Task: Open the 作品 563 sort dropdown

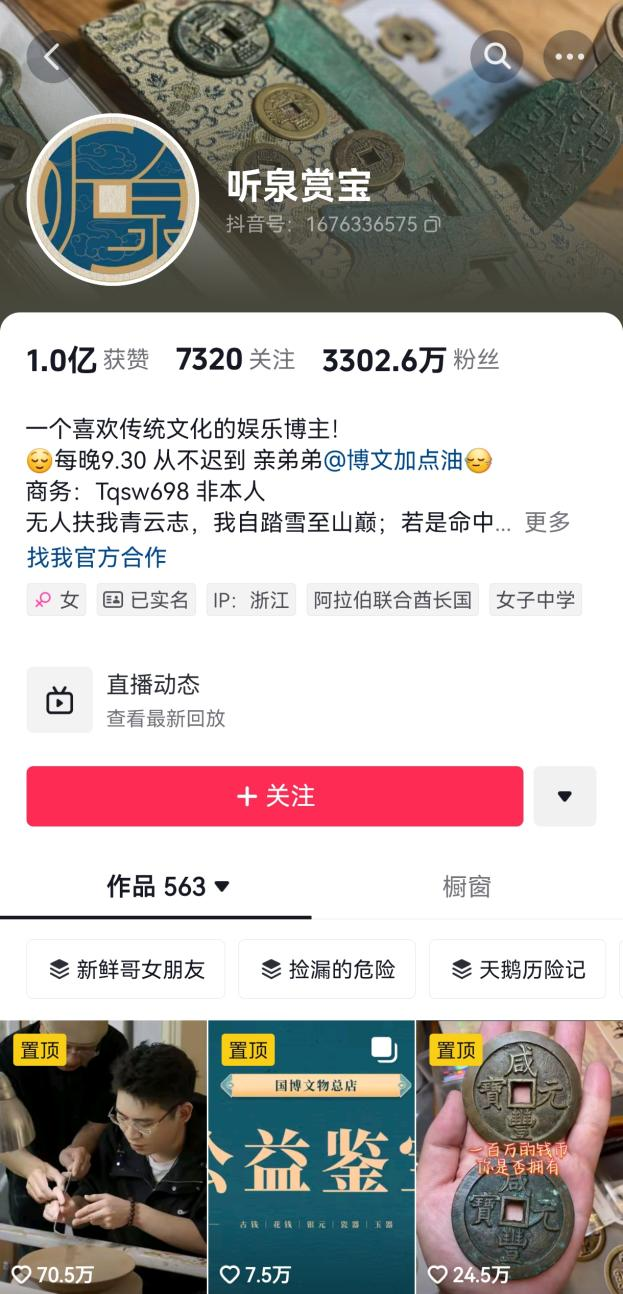Action: pos(169,886)
